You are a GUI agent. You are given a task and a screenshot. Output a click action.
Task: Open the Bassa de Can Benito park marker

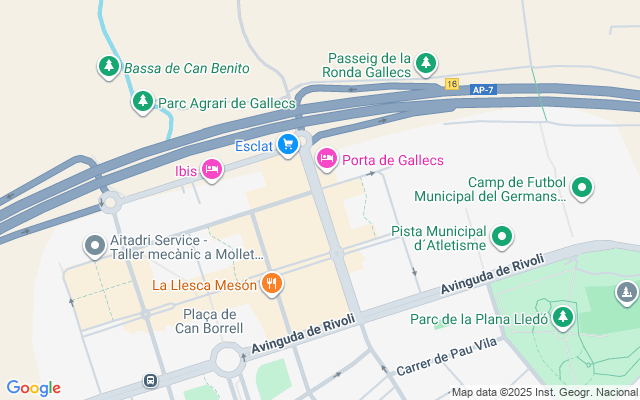point(108,67)
